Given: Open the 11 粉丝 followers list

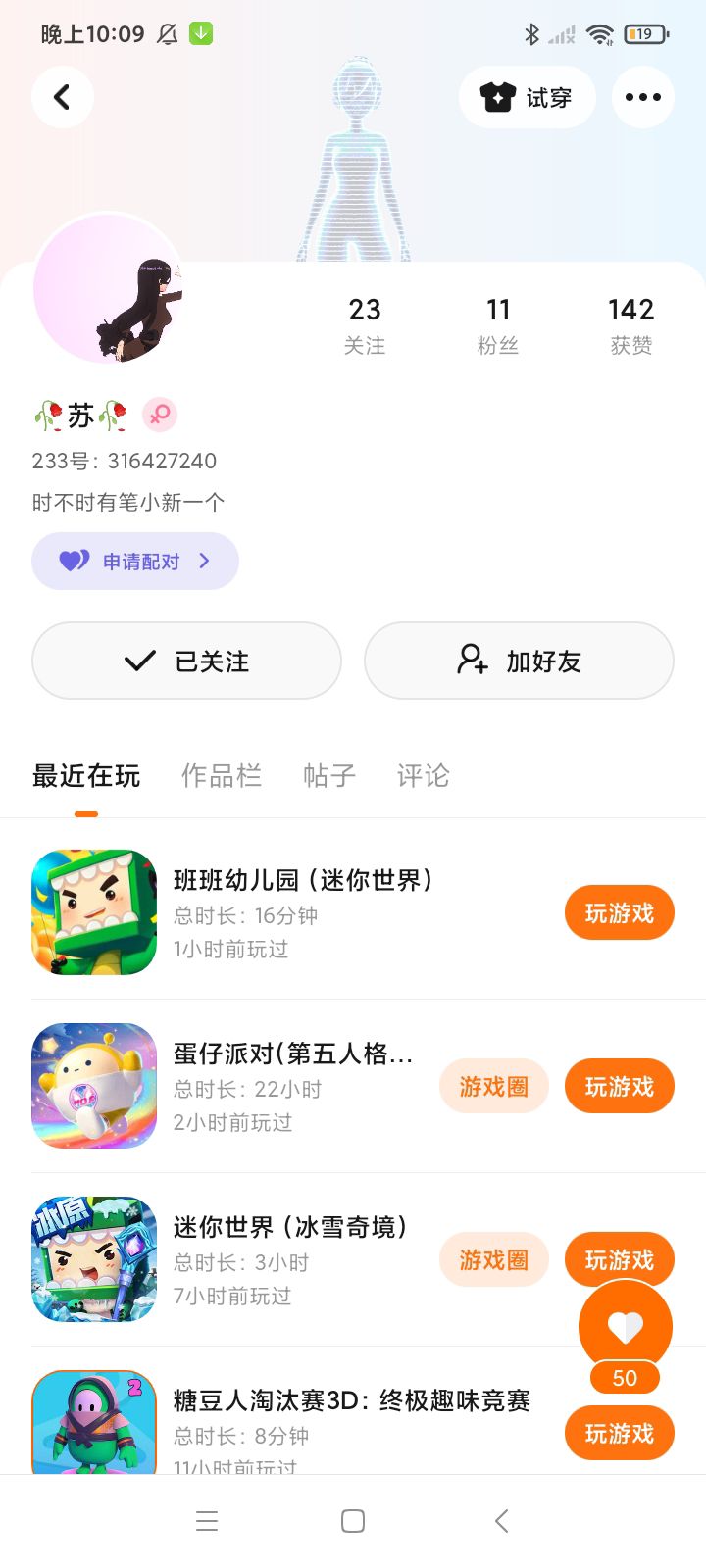Looking at the screenshot, I should click(498, 325).
